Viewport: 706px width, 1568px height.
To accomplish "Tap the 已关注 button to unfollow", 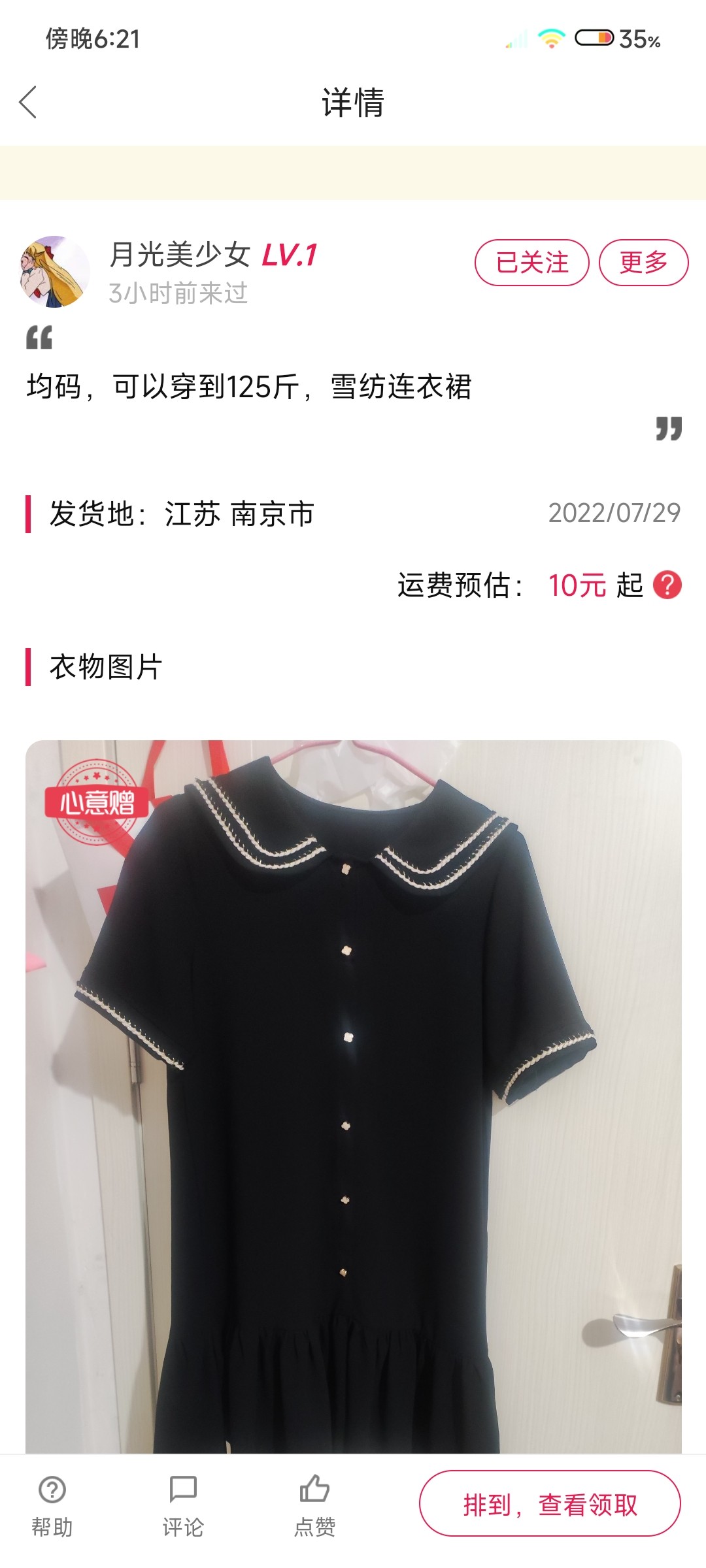I will pos(531,263).
